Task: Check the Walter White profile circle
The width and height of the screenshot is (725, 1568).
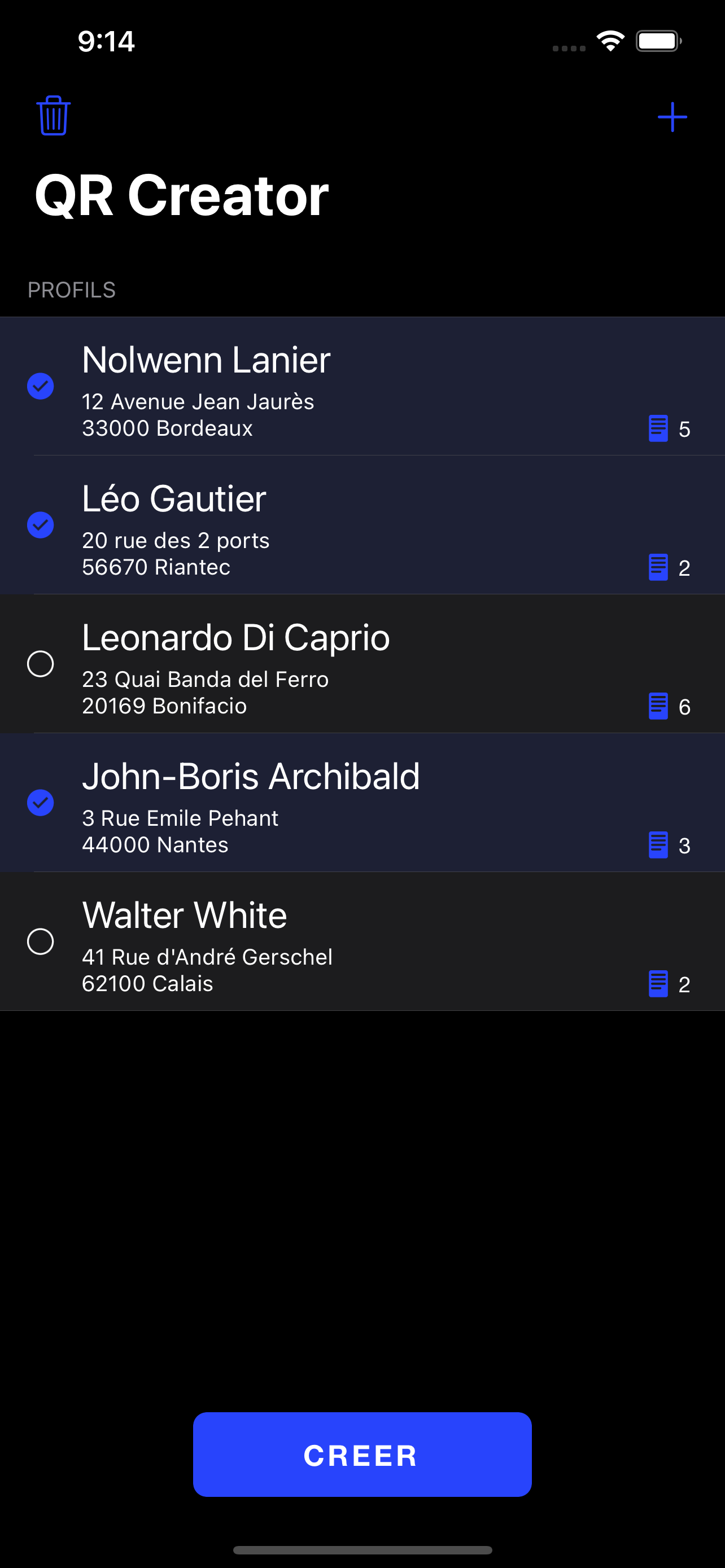Action: point(41,941)
